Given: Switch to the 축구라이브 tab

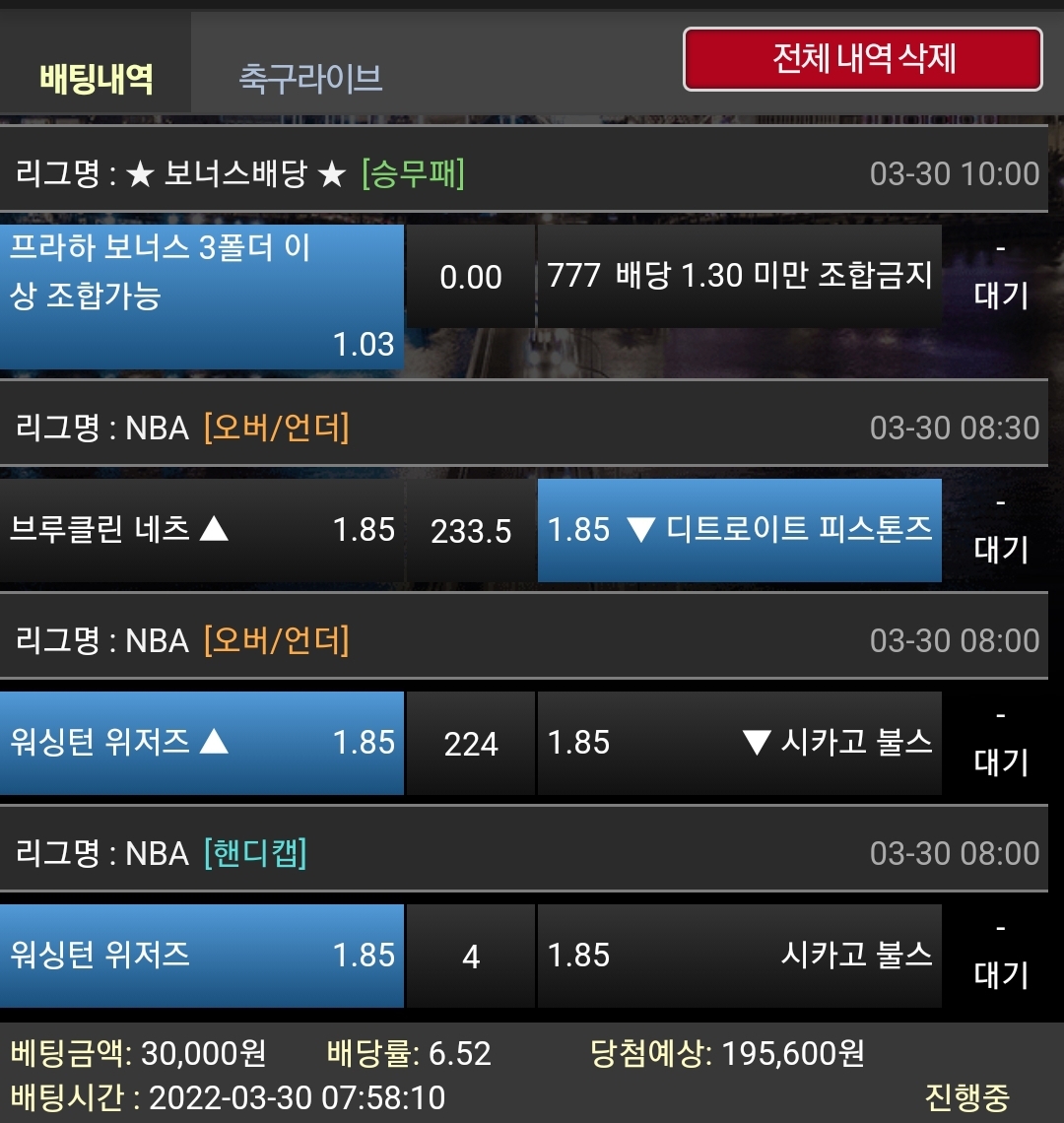Looking at the screenshot, I should pyautogui.click(x=310, y=78).
